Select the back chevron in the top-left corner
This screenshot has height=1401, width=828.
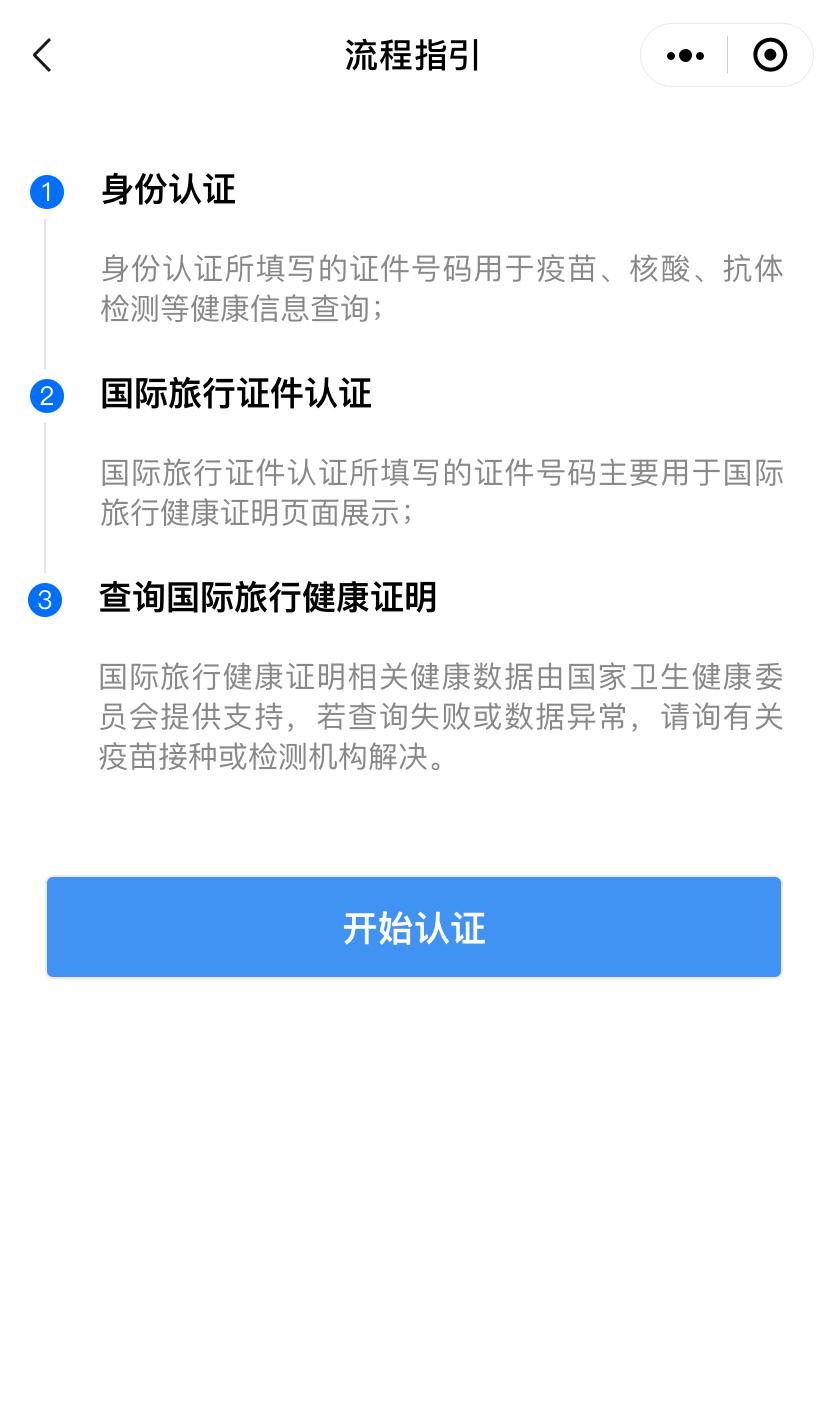coord(41,56)
